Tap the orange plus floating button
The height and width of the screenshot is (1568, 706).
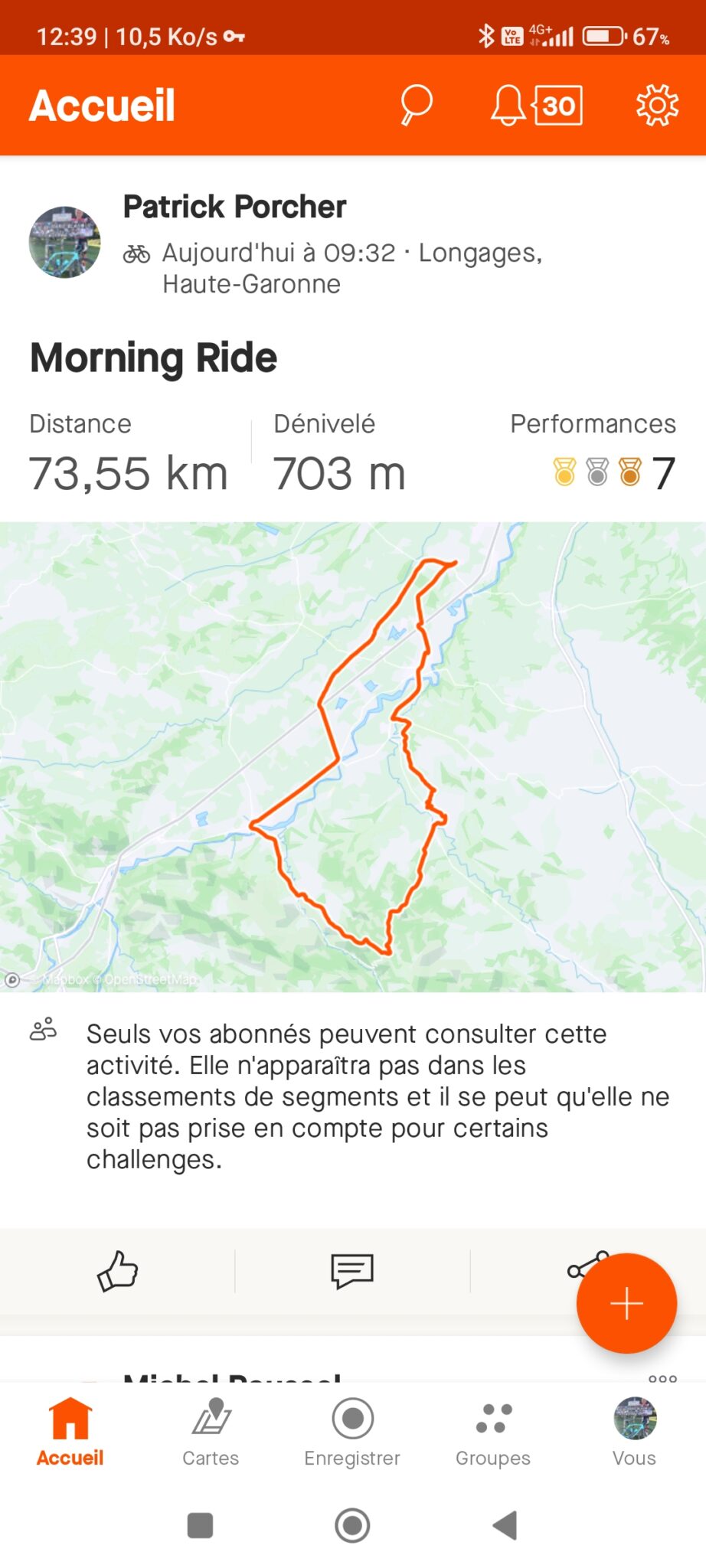tap(626, 1303)
